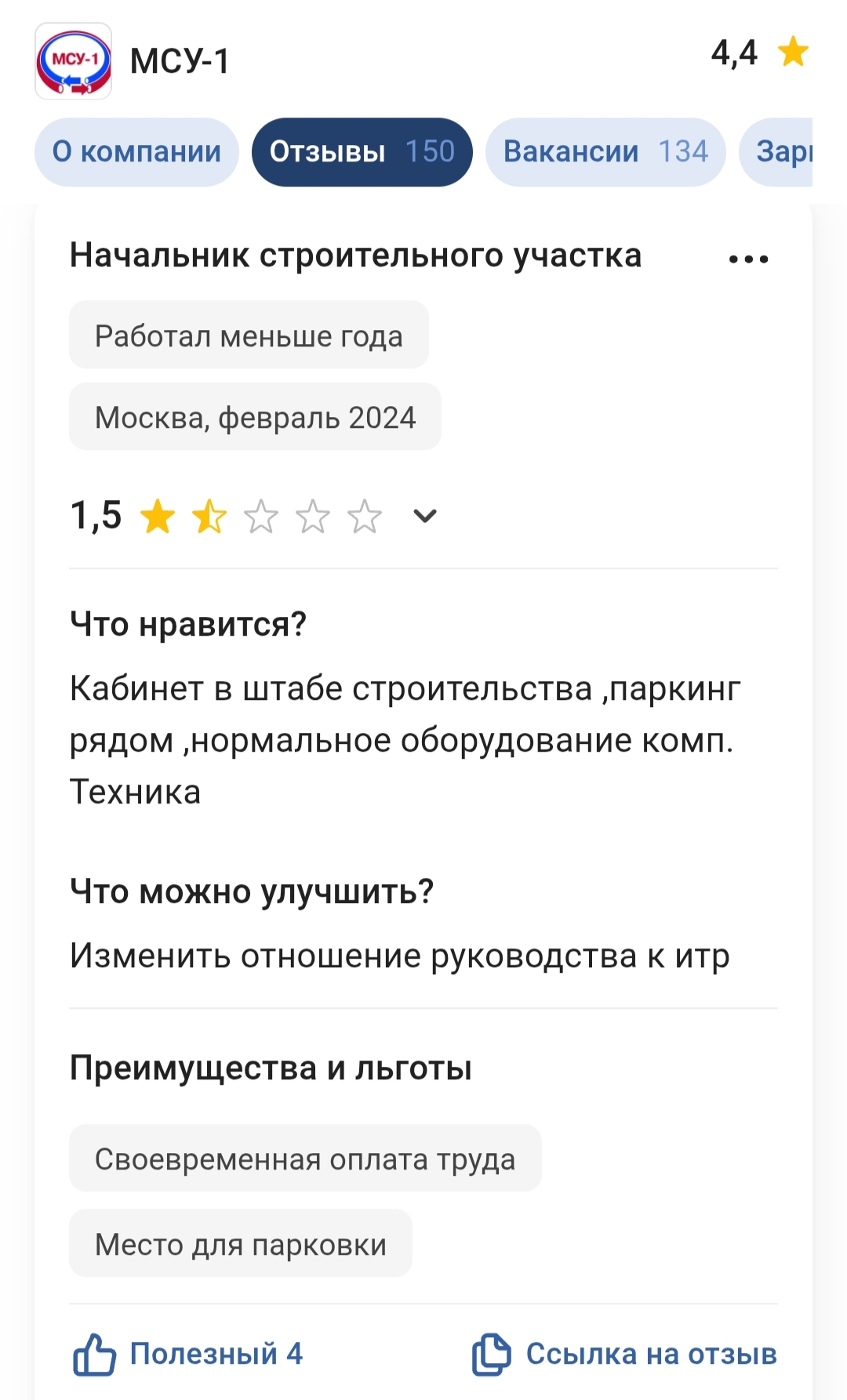Mark the review as «Полезный»
The image size is (847, 1400).
click(x=187, y=1354)
